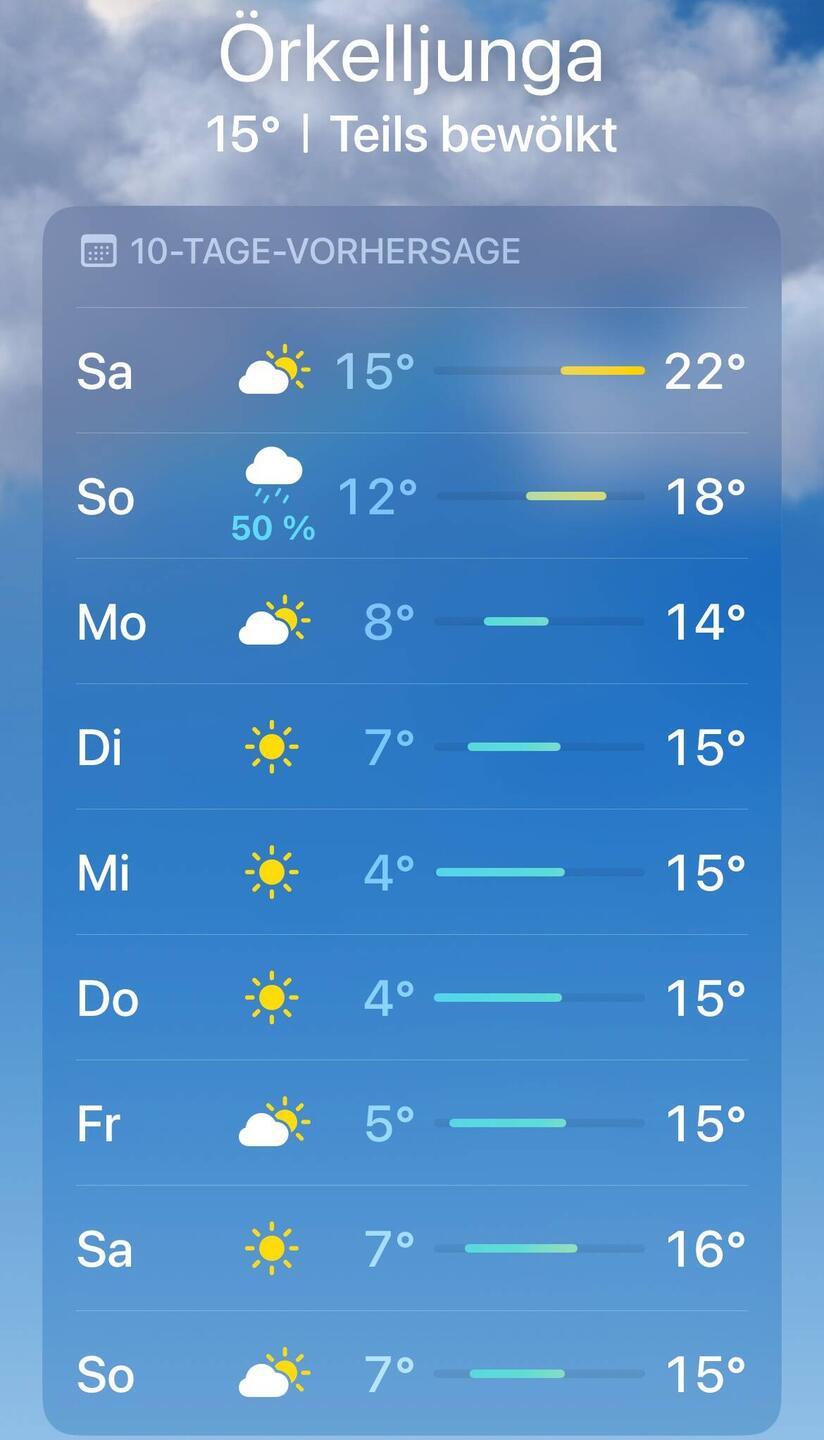Select the Wednesday (Mi) forecast row
The width and height of the screenshot is (824, 1440).
point(411,872)
